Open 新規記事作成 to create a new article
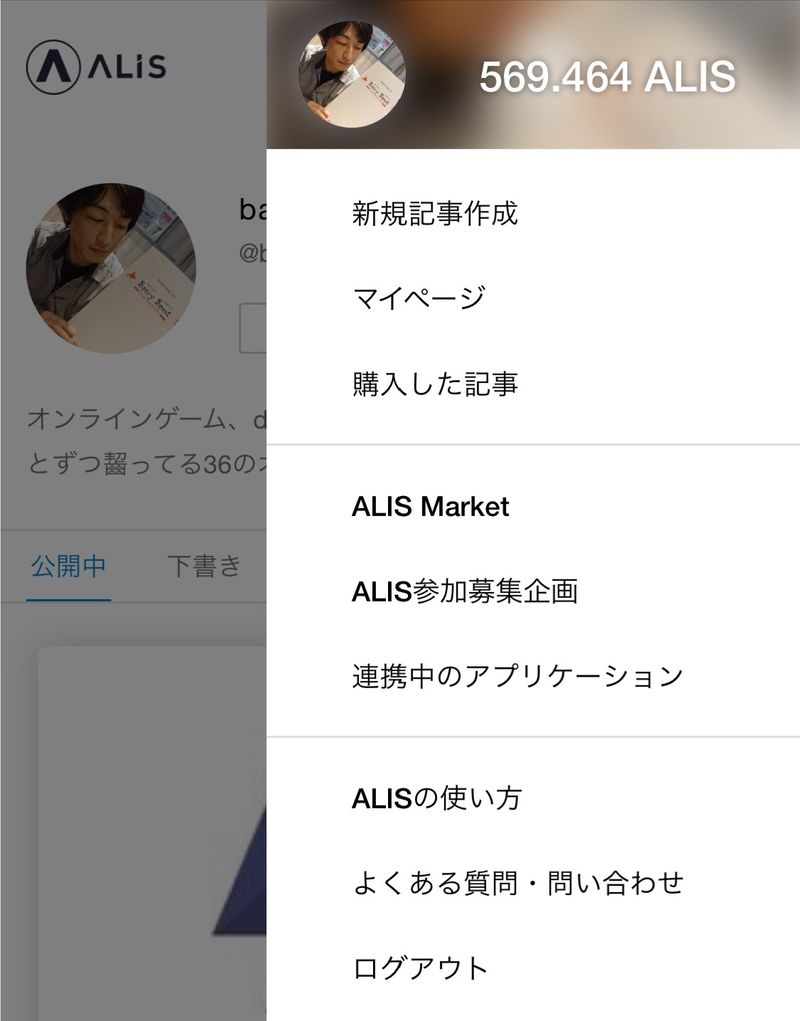Image resolution: width=800 pixels, height=1021 pixels. [435, 213]
